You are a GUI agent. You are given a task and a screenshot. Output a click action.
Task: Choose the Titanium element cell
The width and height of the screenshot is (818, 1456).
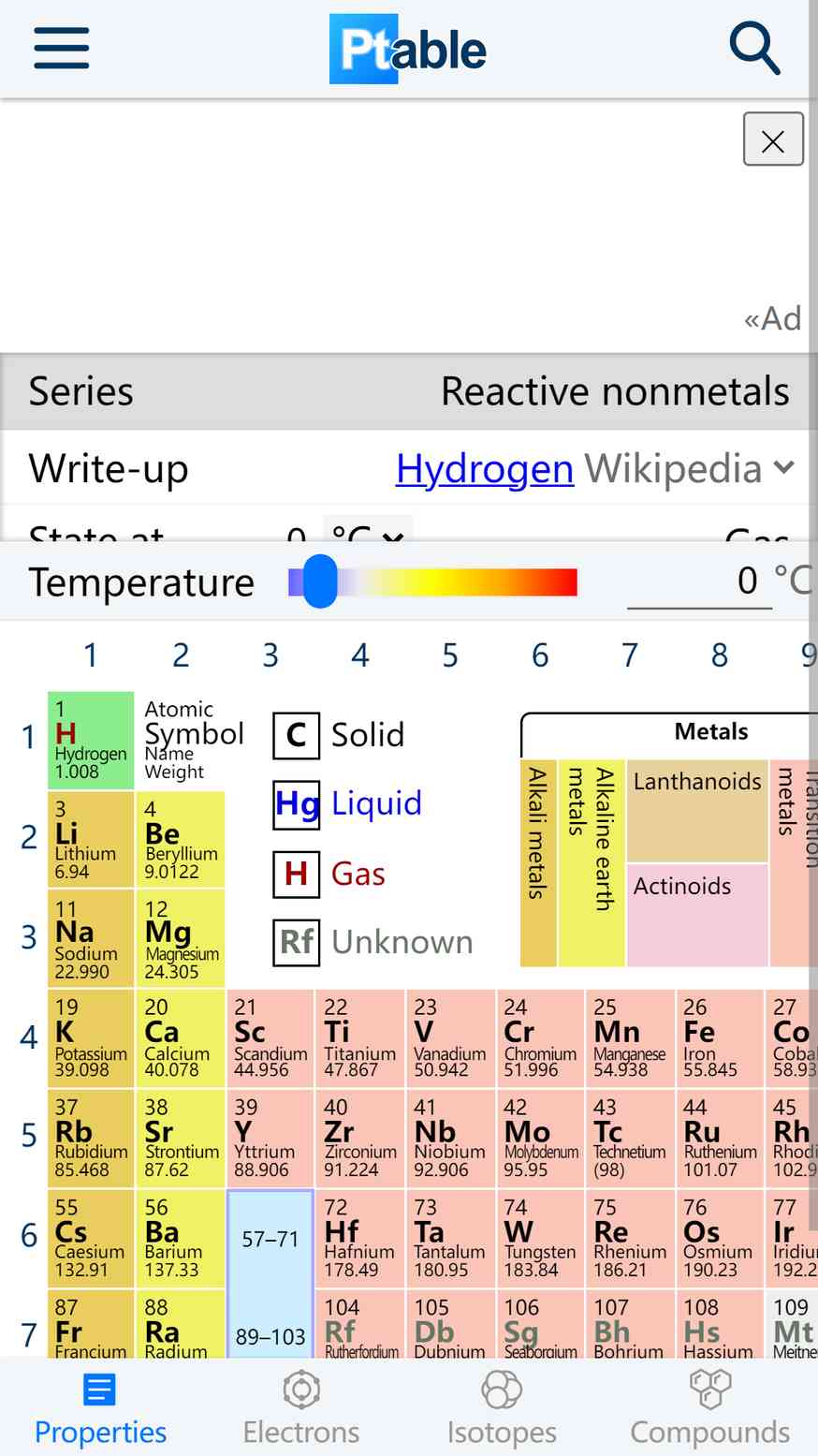(x=360, y=1038)
